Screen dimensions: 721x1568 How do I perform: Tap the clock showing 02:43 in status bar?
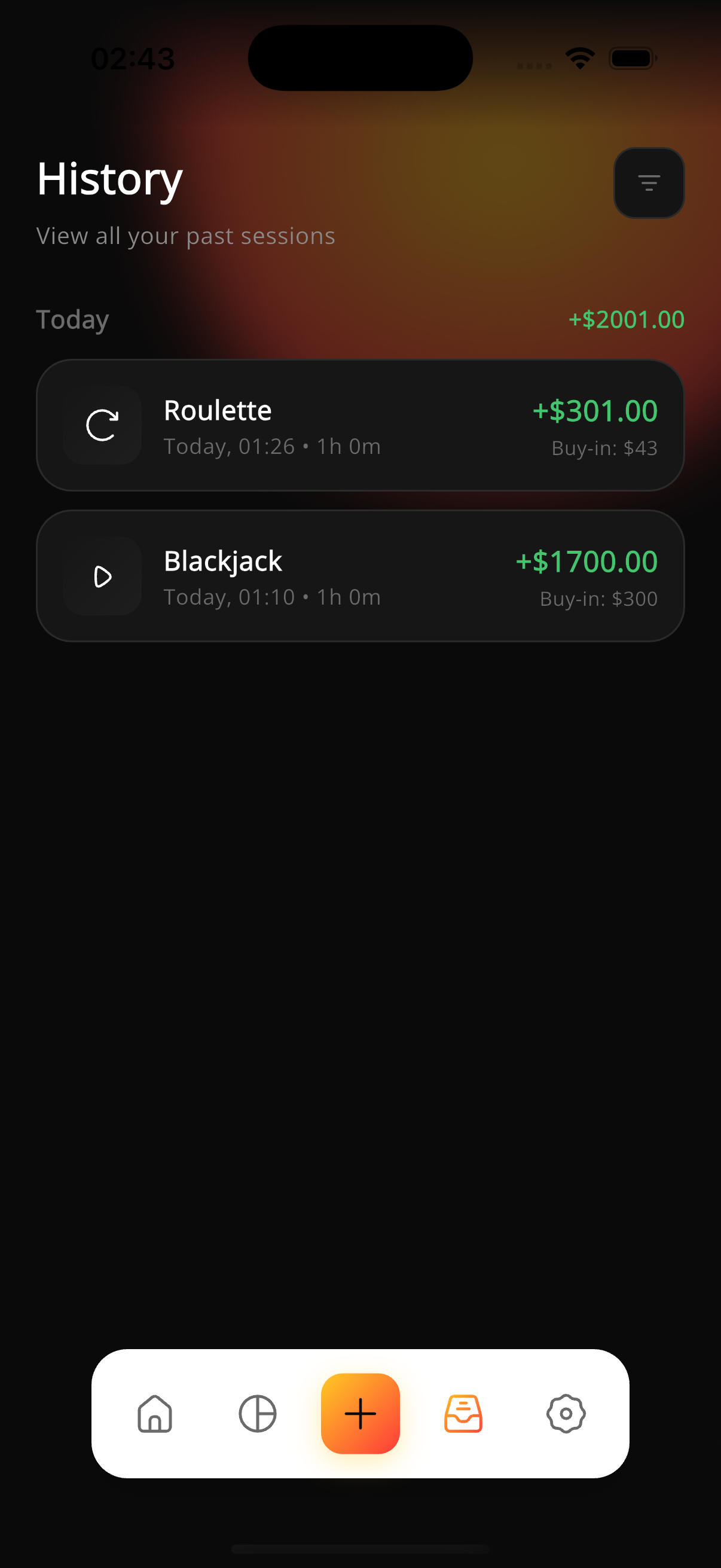[133, 58]
